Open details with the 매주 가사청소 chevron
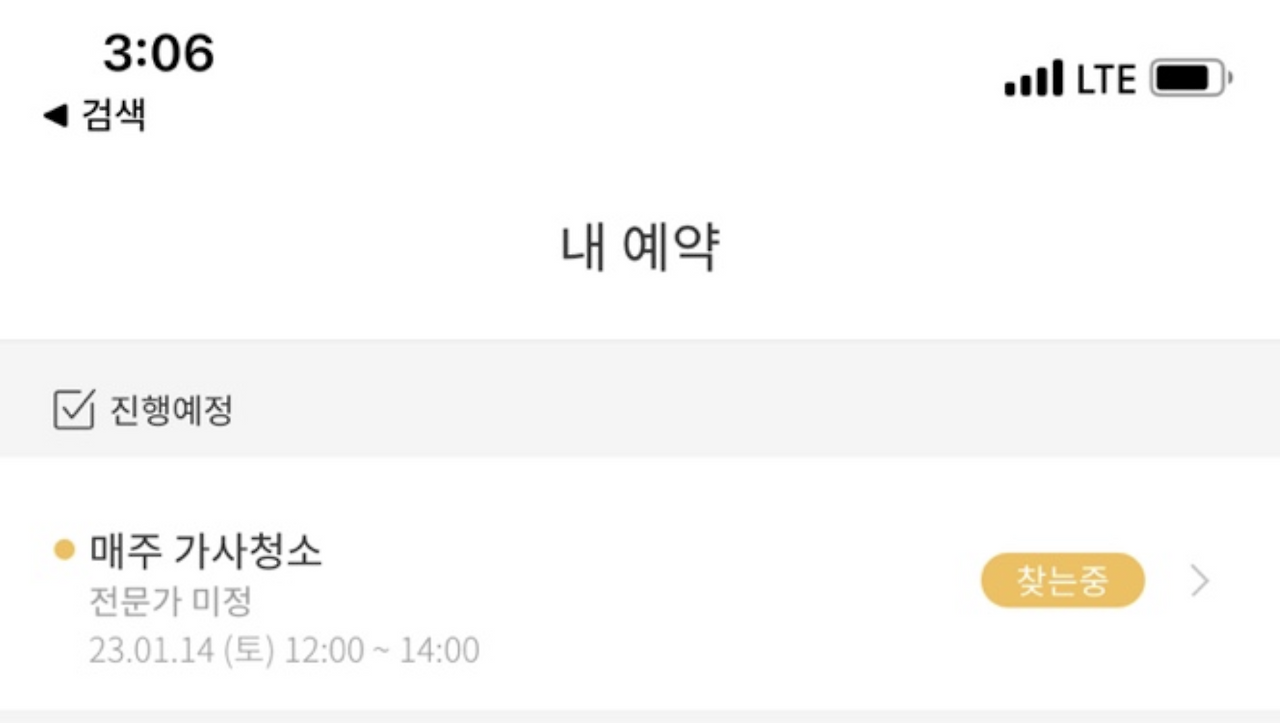This screenshot has width=1280, height=723. [x=1201, y=581]
